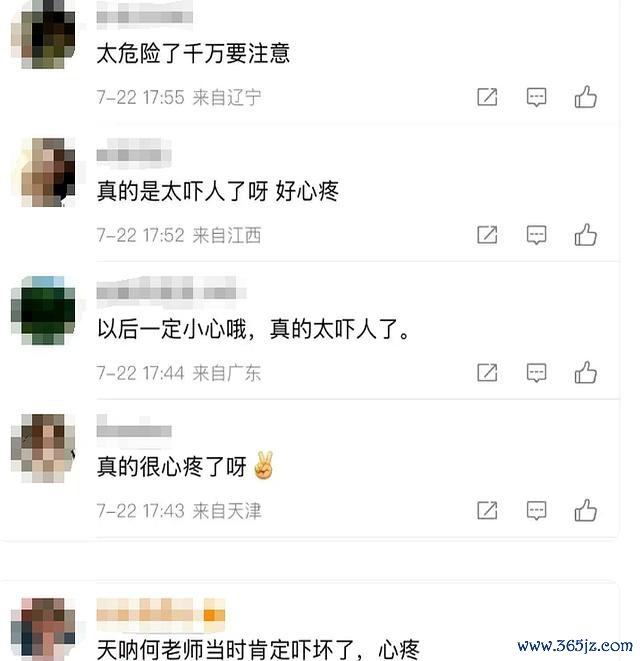Reply to the comment 真的很心疼了呀
Screen dimensions: 640x661
click(x=537, y=510)
